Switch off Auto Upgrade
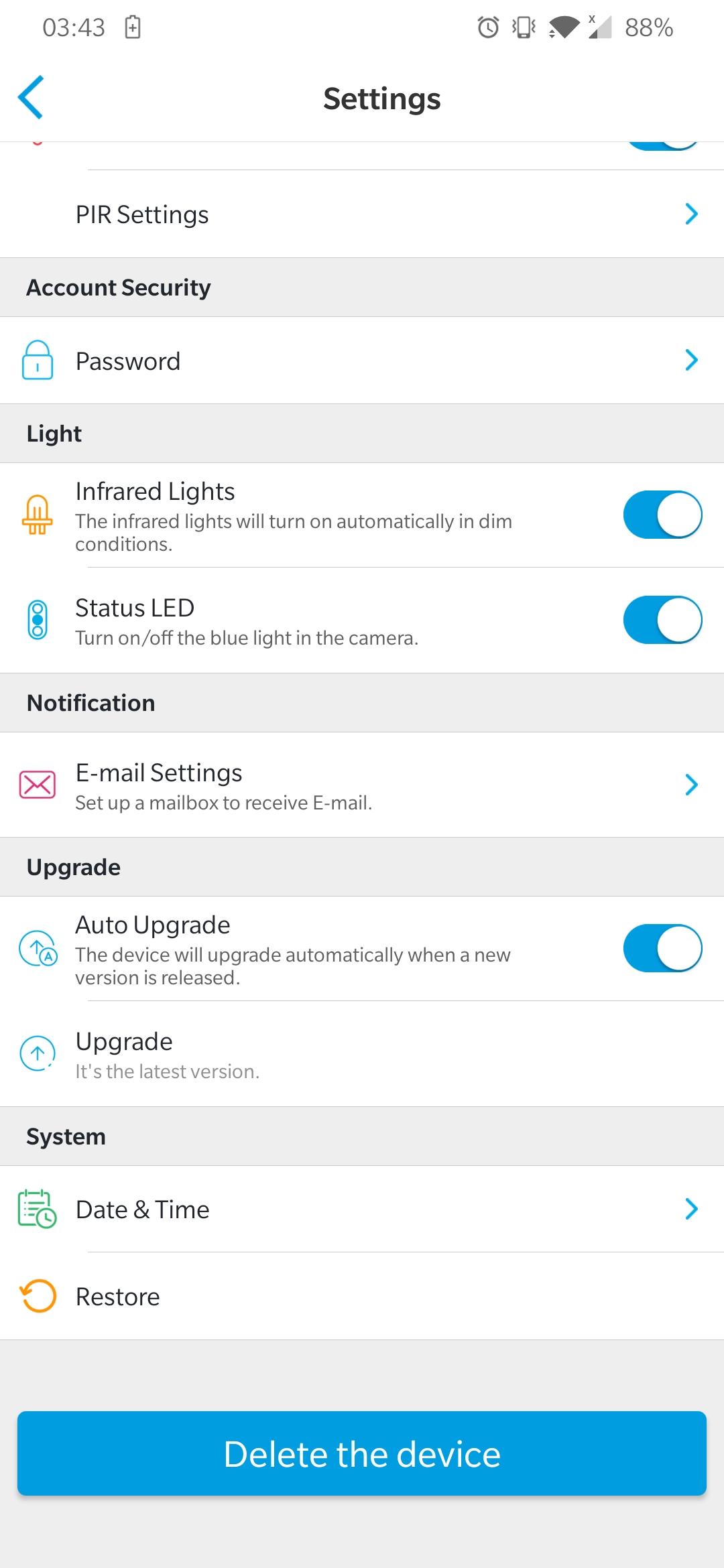Screen dimensions: 724x1568 pos(662,948)
